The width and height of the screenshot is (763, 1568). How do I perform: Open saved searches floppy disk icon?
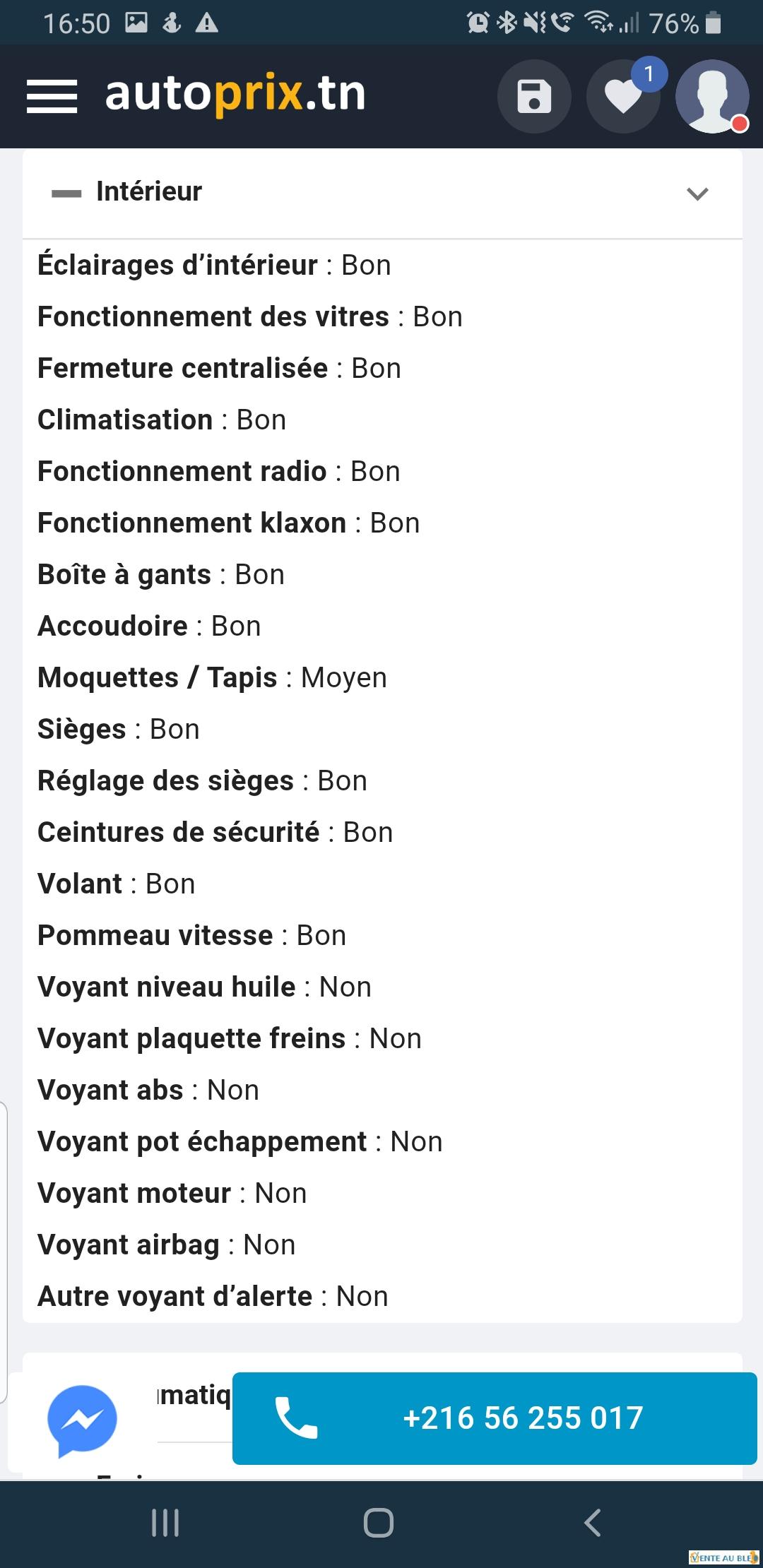tap(534, 97)
